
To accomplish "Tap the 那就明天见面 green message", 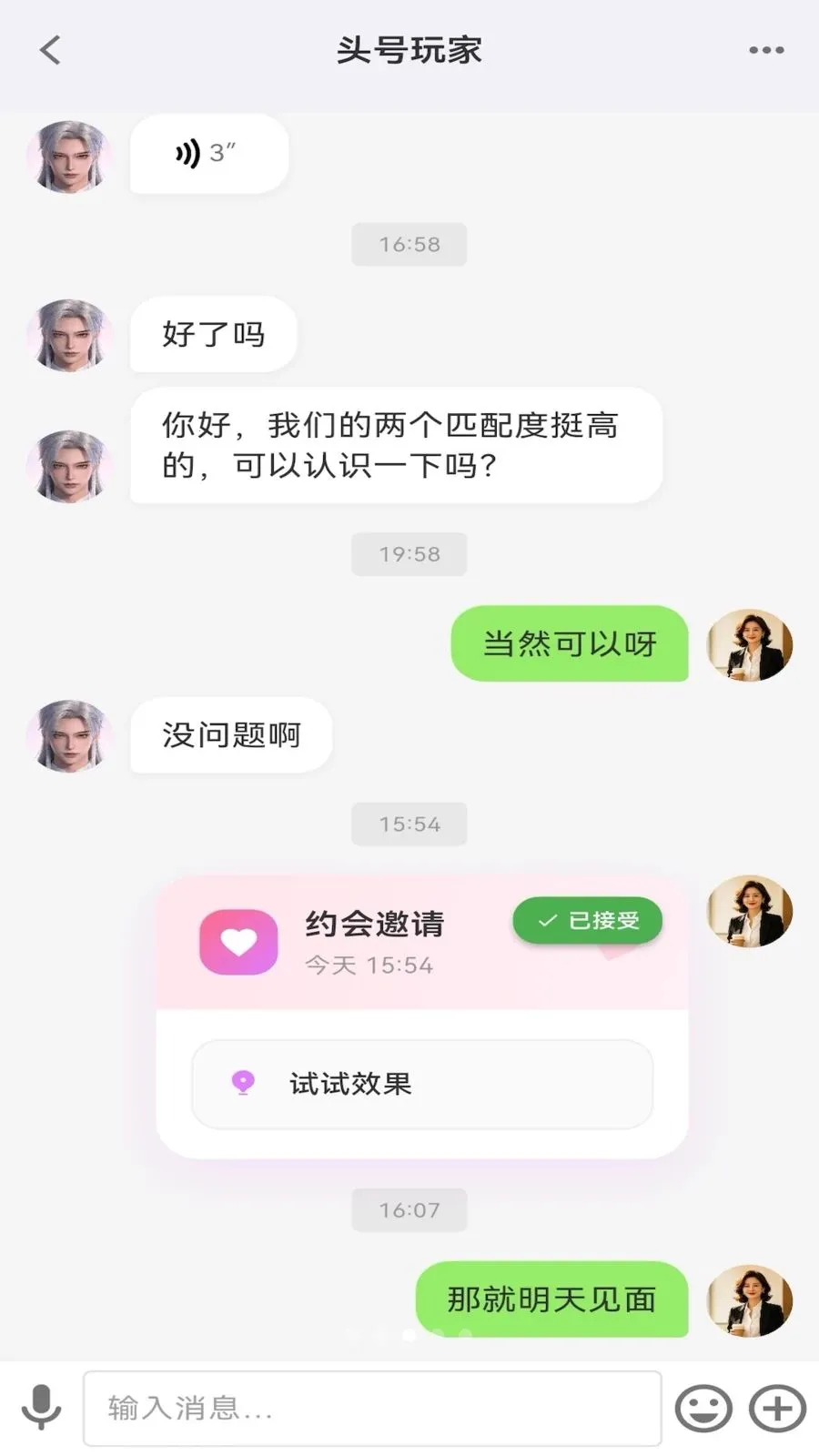I will pos(549,1299).
